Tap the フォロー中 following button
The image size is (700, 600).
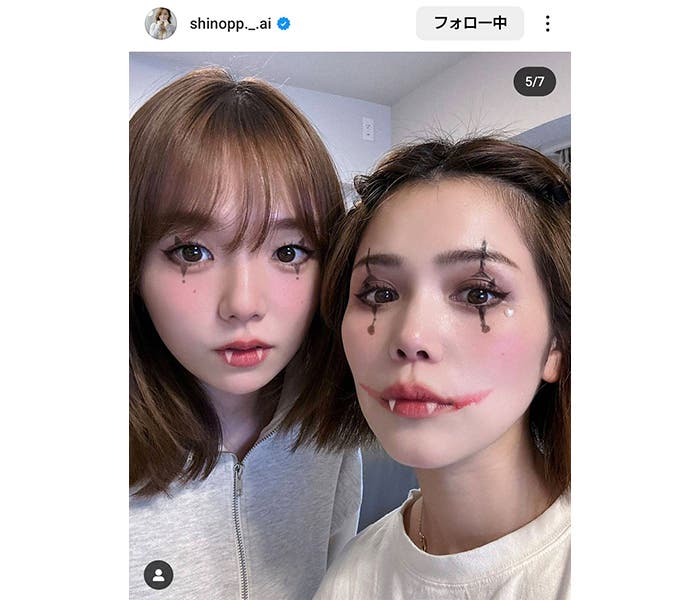tap(469, 23)
